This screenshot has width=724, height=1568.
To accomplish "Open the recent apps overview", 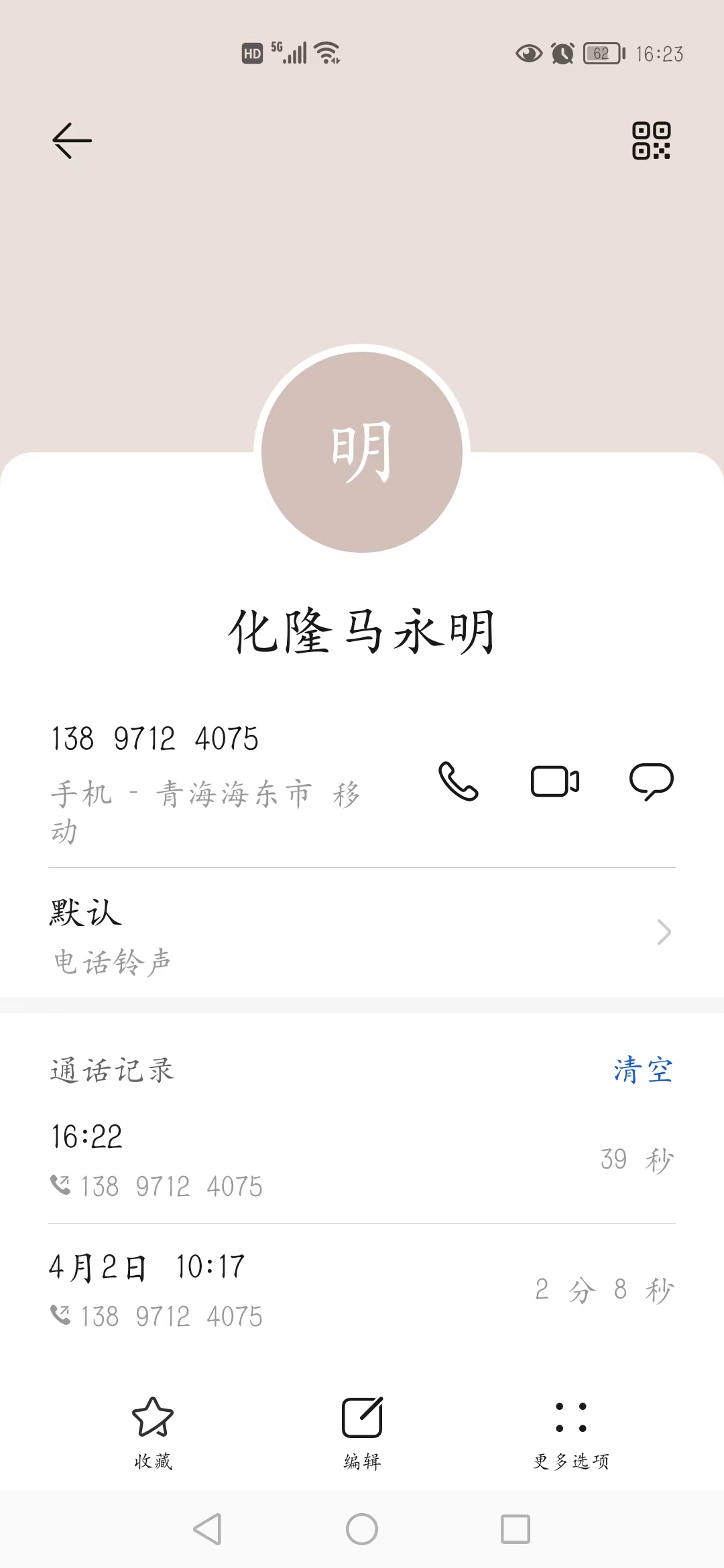I will coord(516,1529).
